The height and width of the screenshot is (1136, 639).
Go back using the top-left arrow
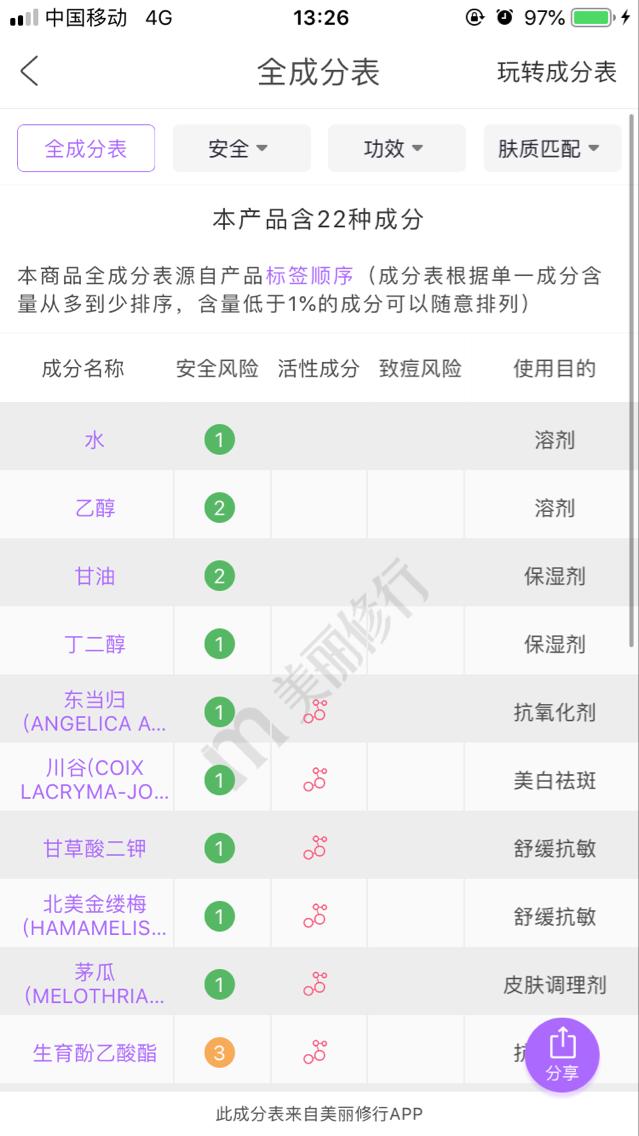(30, 72)
